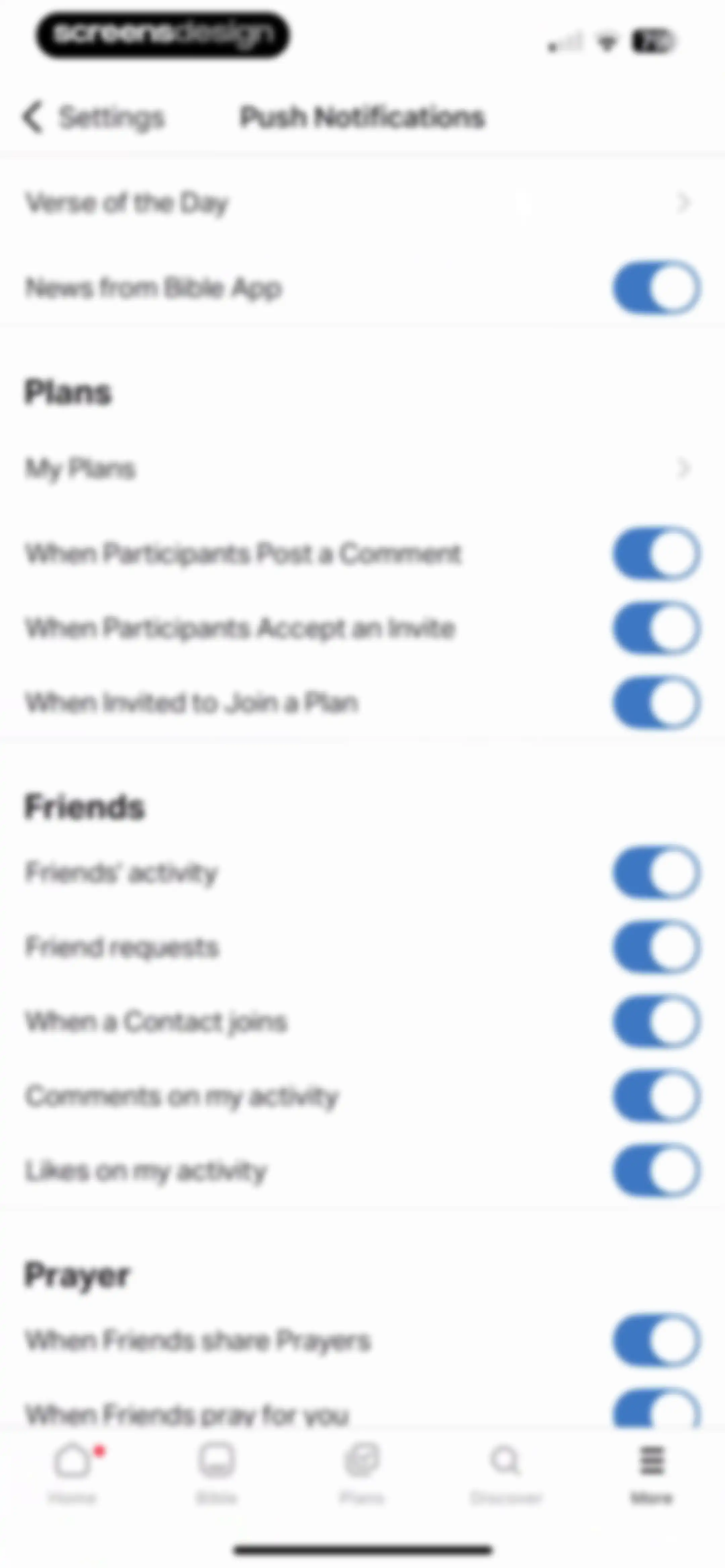
Task: Switch off Friends' activity notifications
Action: tap(656, 872)
